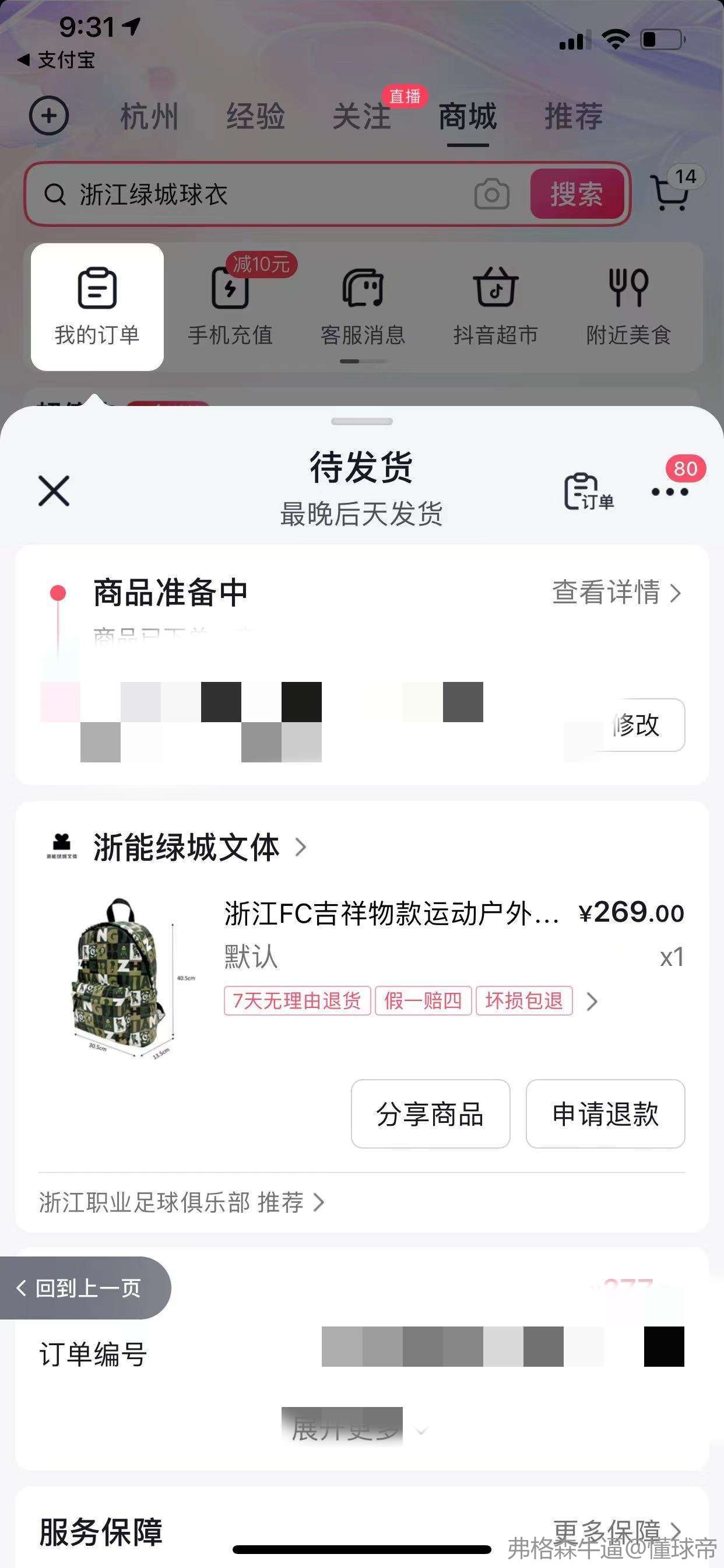Open the 订单 list icon
The width and height of the screenshot is (724, 1568).
pos(588,491)
